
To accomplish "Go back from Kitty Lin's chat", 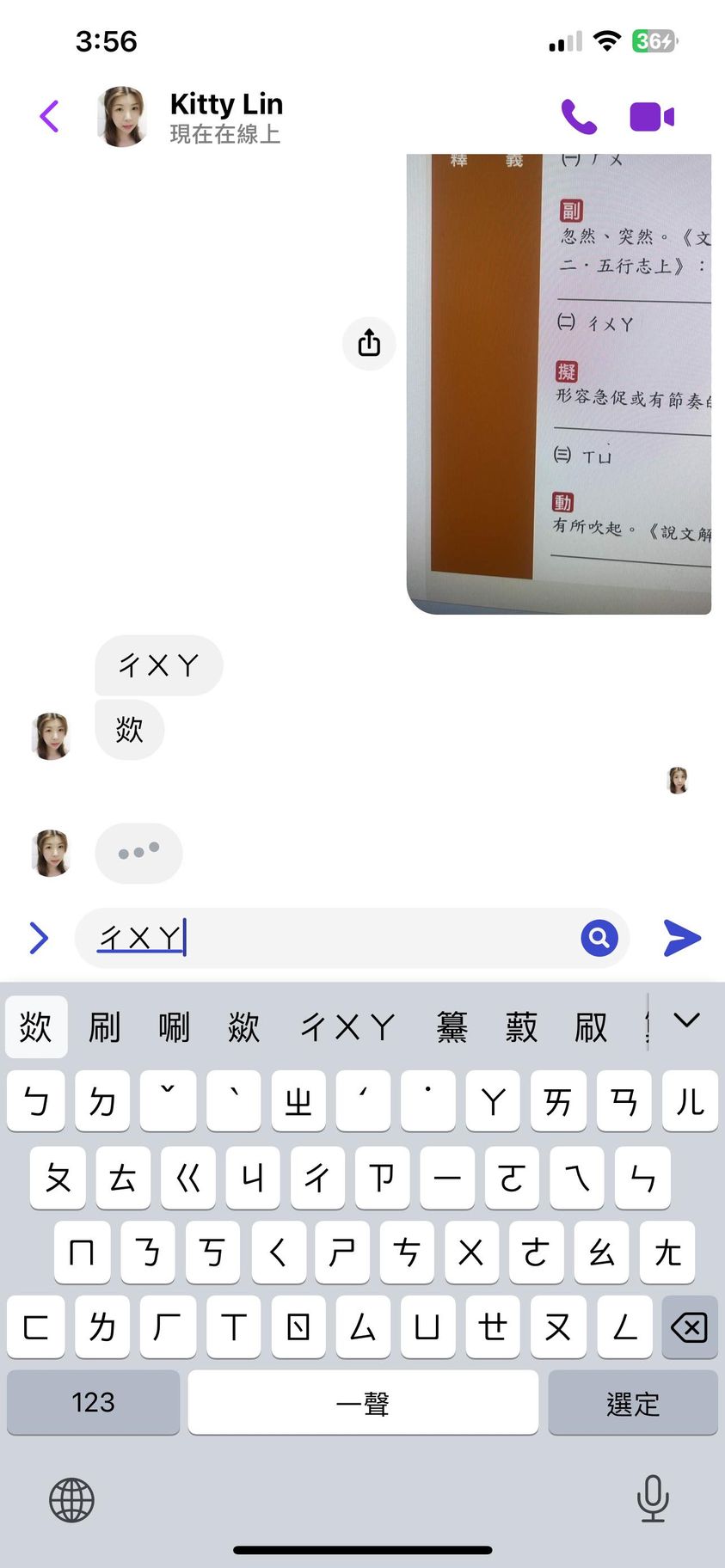I will [50, 116].
